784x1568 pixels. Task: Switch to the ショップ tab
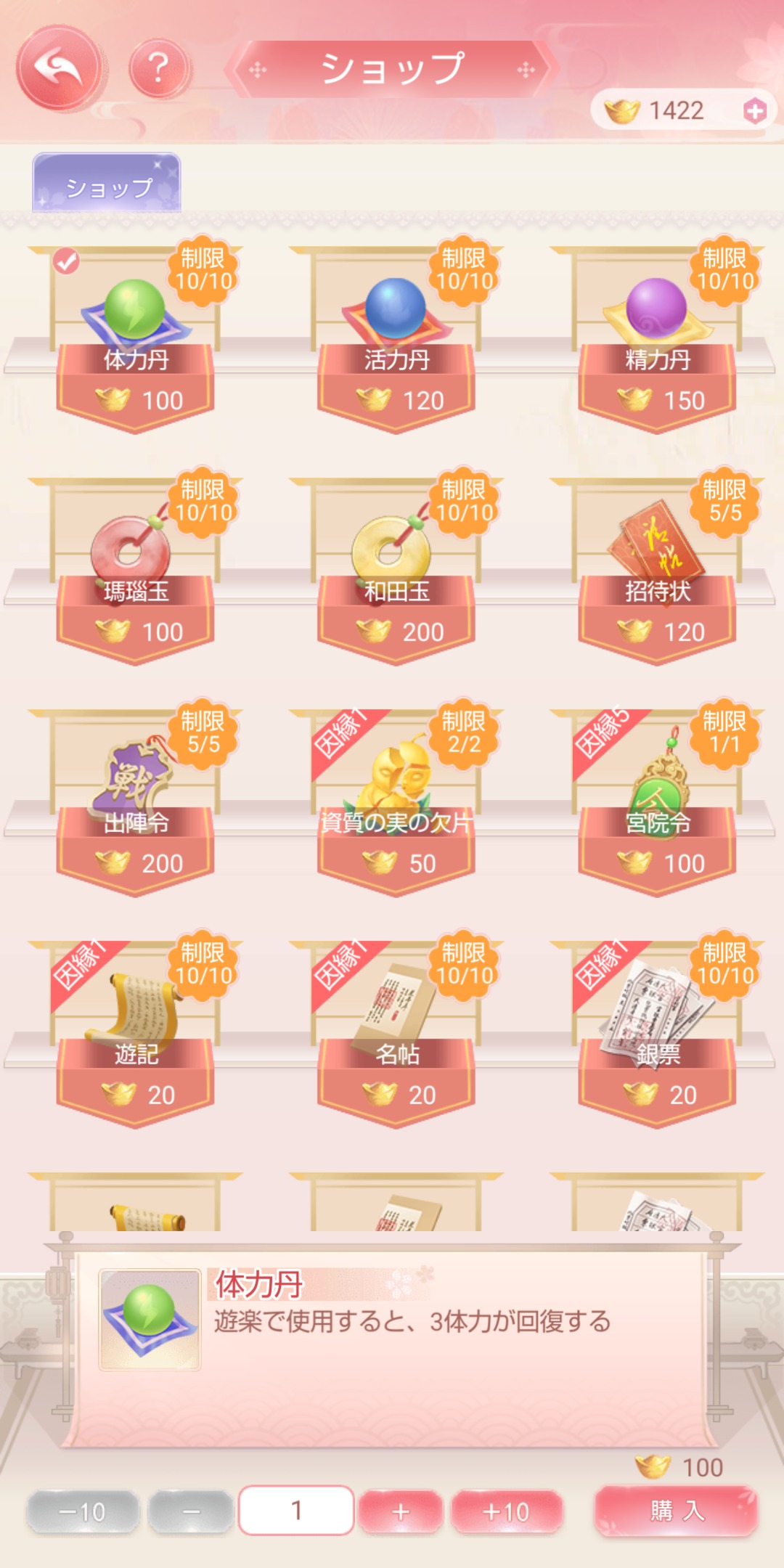click(107, 184)
